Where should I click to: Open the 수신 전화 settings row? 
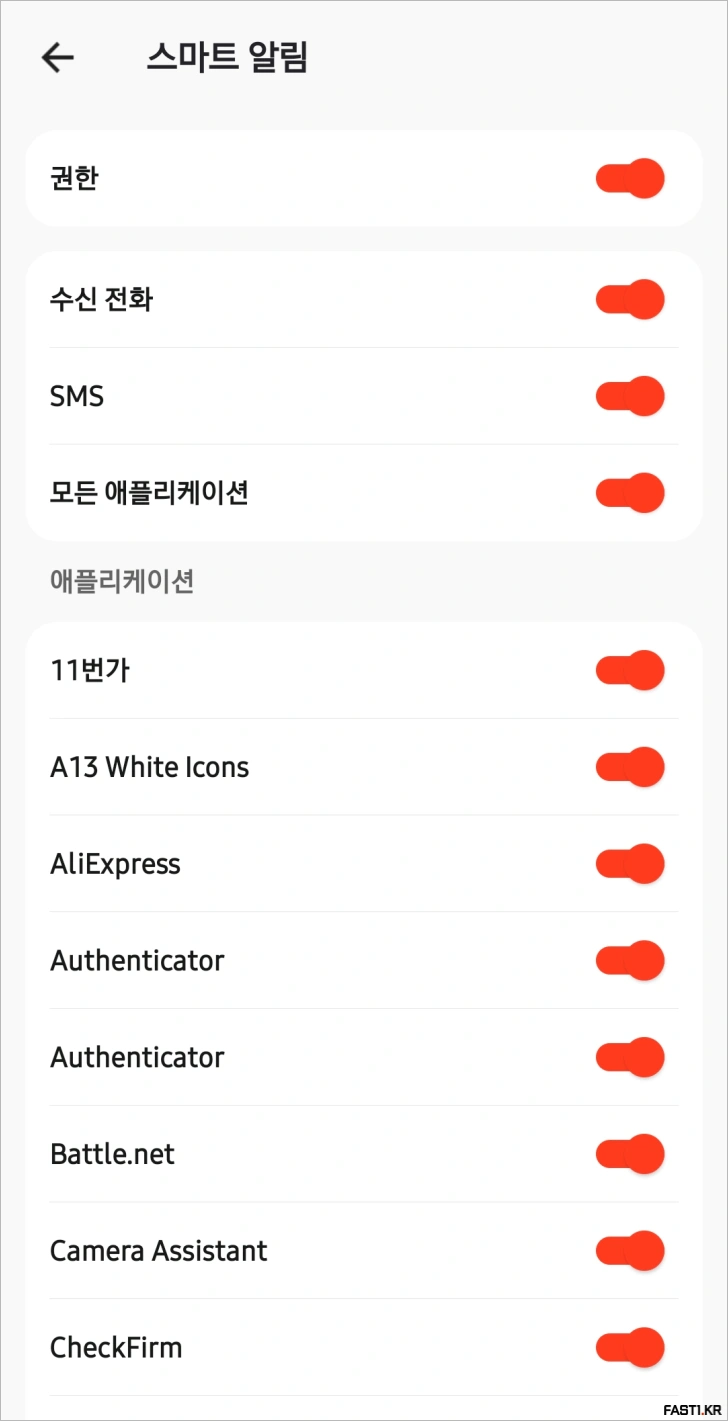click(x=300, y=299)
